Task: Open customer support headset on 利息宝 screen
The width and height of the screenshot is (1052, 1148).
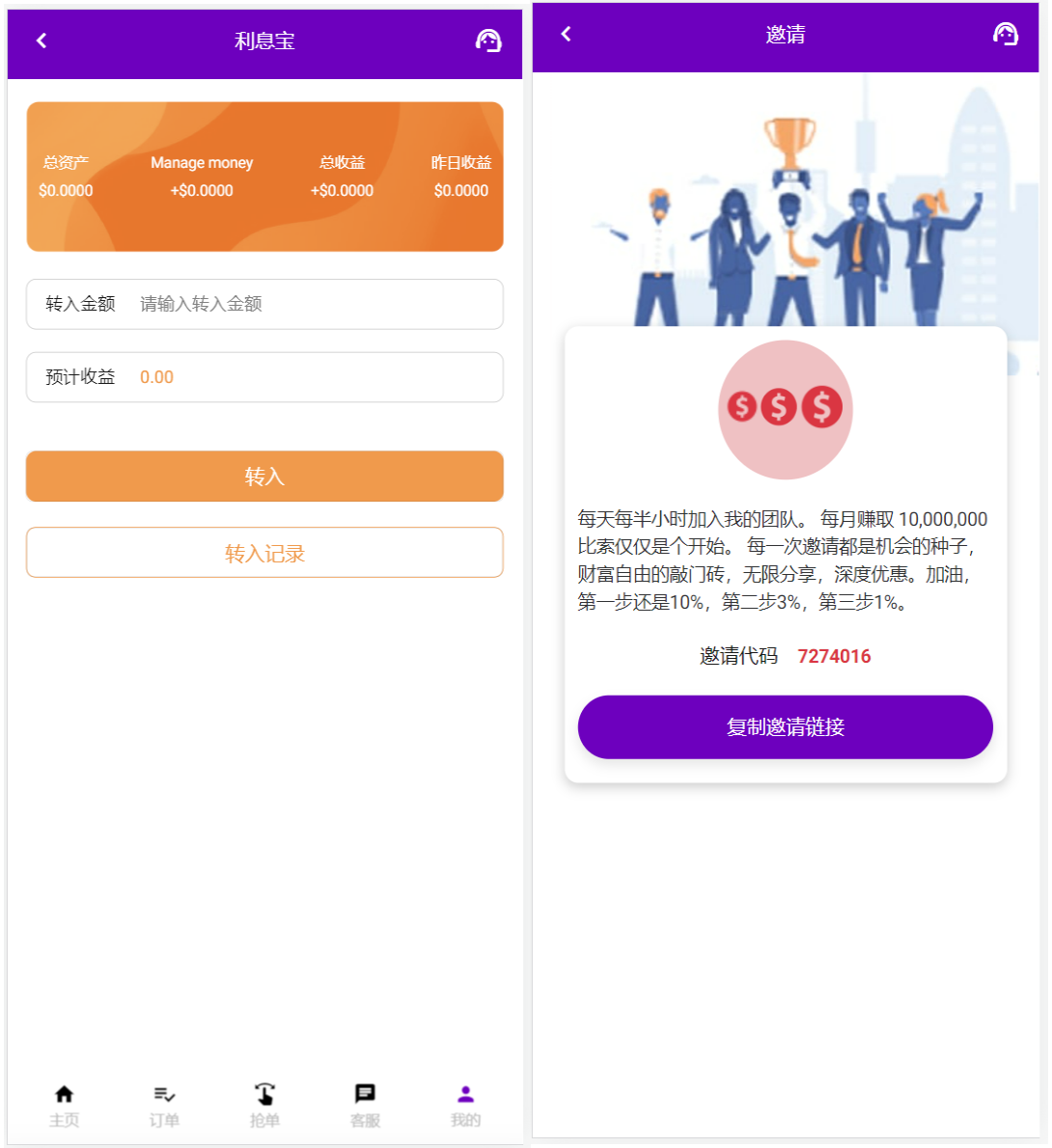Action: 488,41
